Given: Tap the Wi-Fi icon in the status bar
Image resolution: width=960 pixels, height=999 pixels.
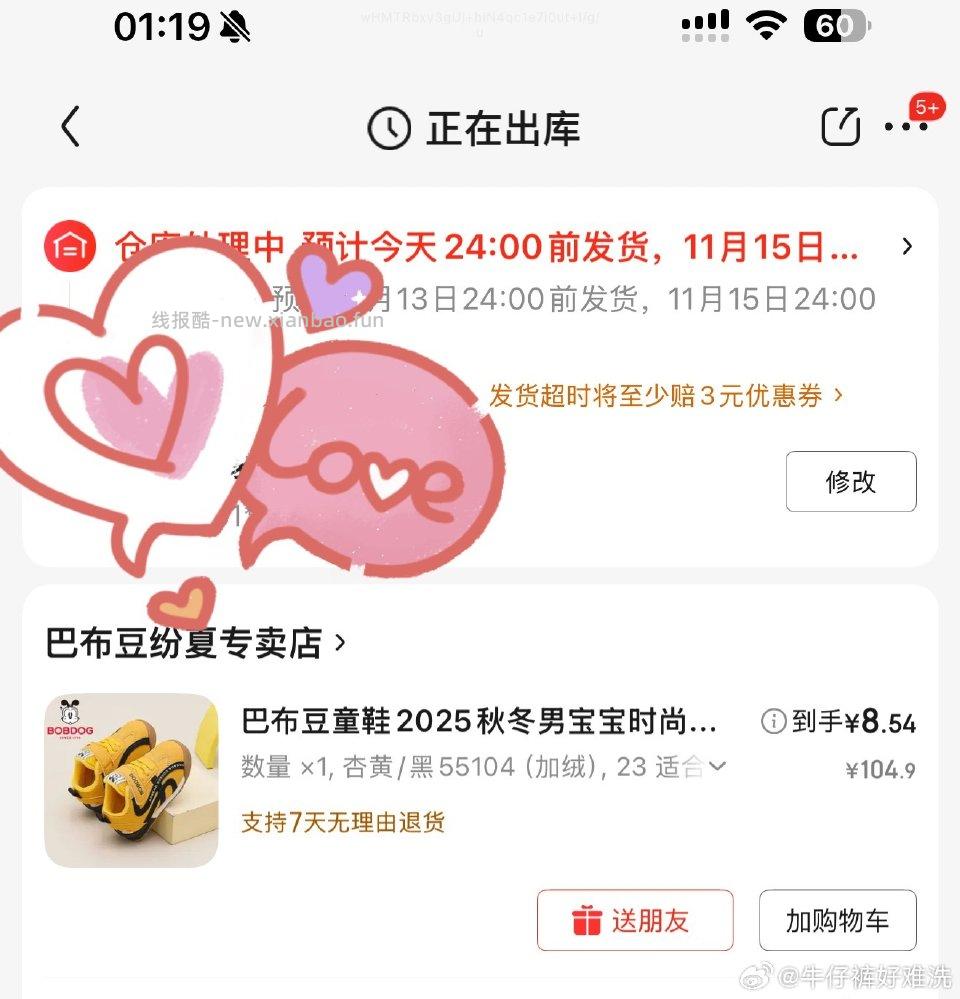Looking at the screenshot, I should (x=765, y=26).
